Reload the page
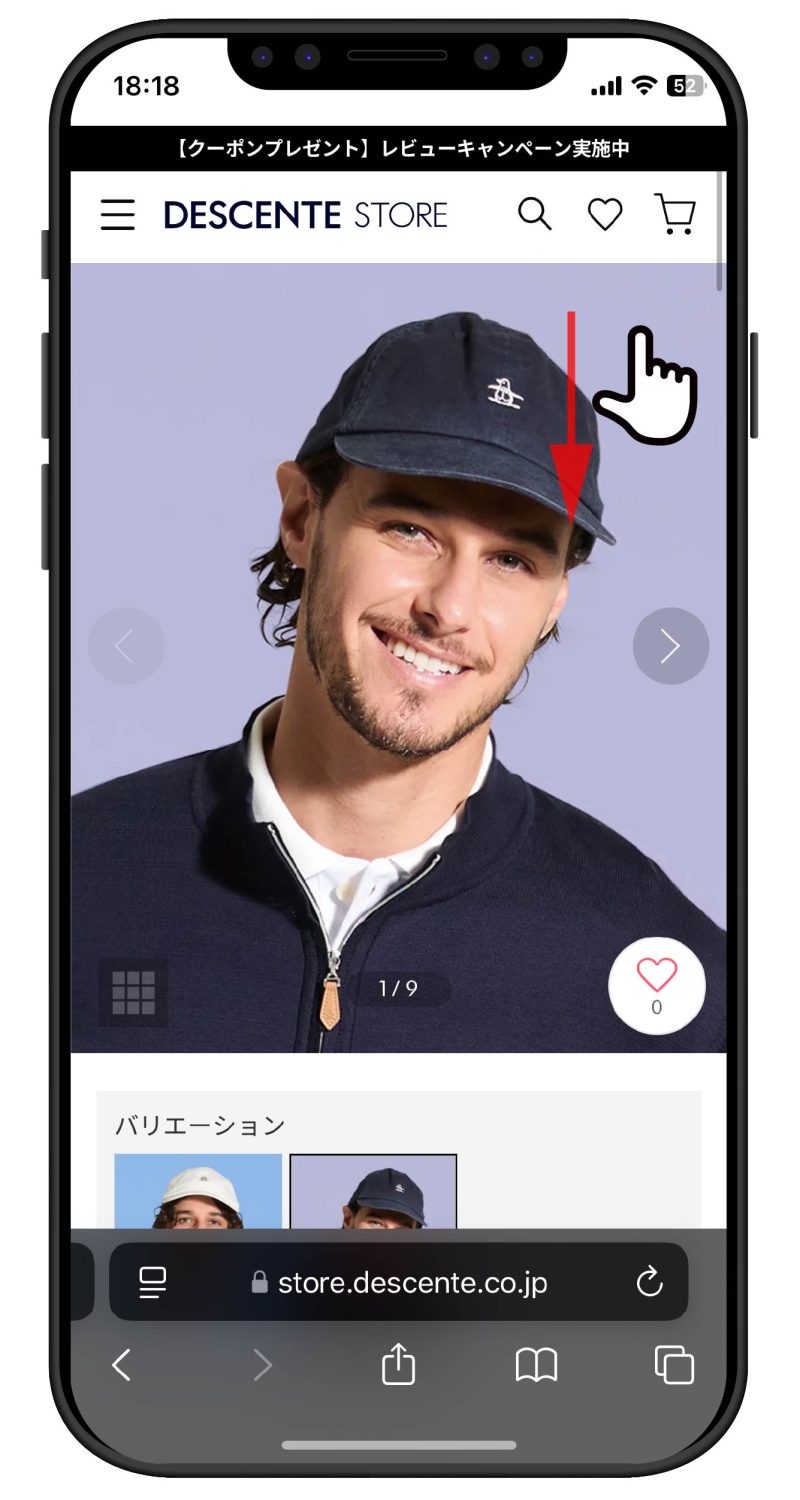The width and height of the screenshot is (800, 1500). click(x=649, y=1282)
